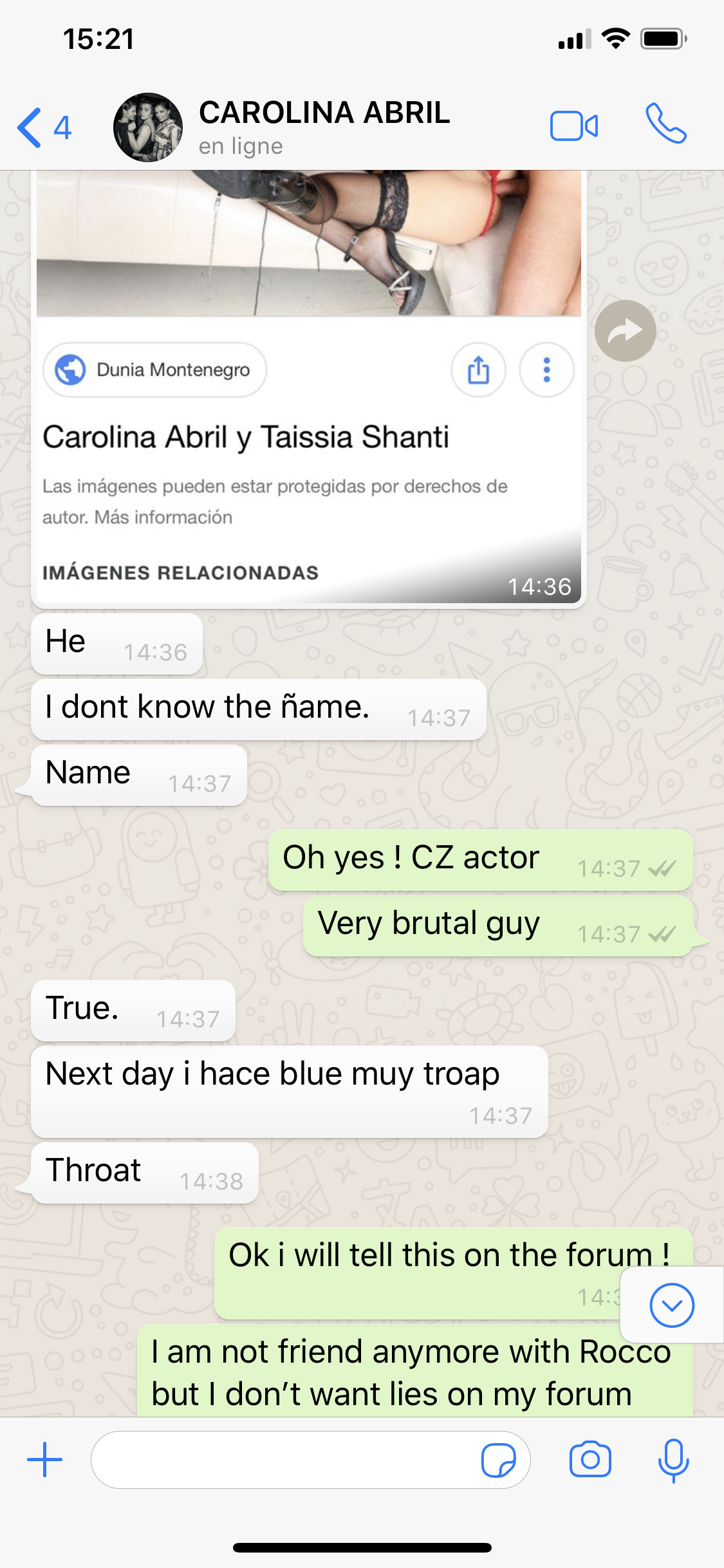Image resolution: width=724 pixels, height=1568 pixels.
Task: Open the attachment plus menu
Action: (x=44, y=1459)
